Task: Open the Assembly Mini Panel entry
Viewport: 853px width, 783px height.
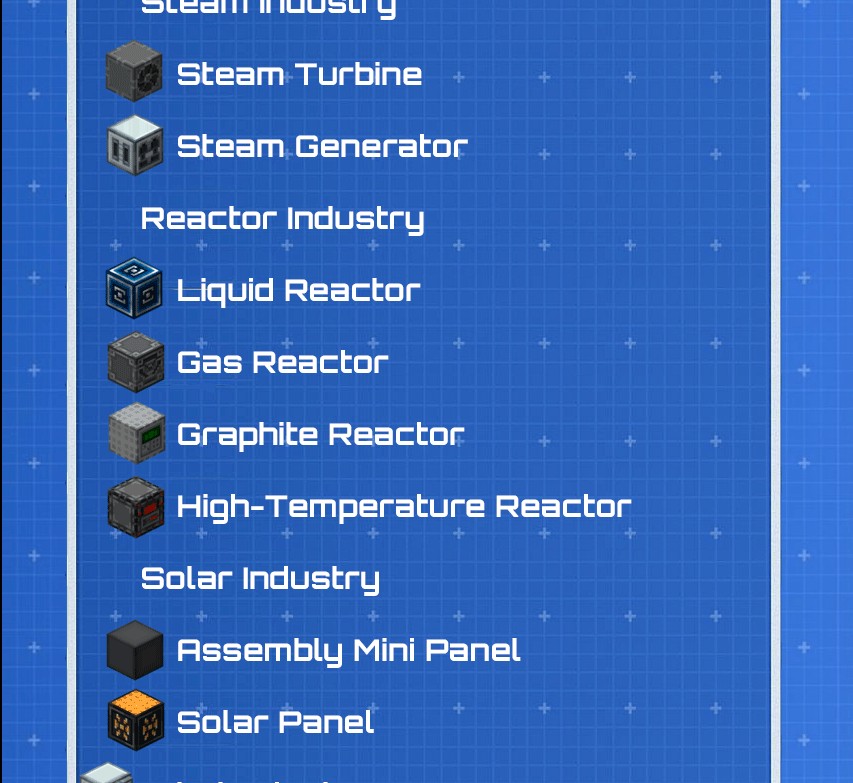Action: (x=348, y=650)
